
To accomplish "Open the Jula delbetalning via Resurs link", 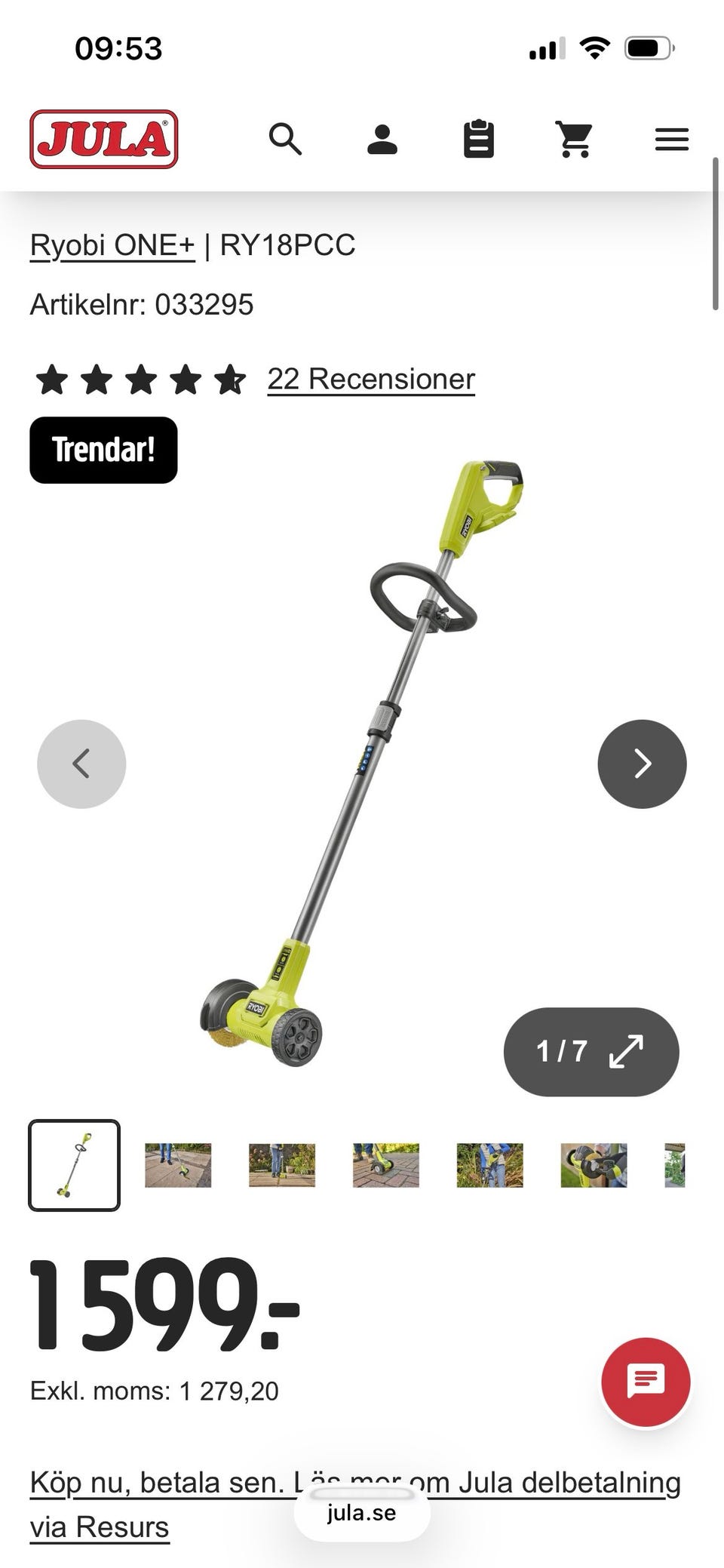I will point(355,1504).
